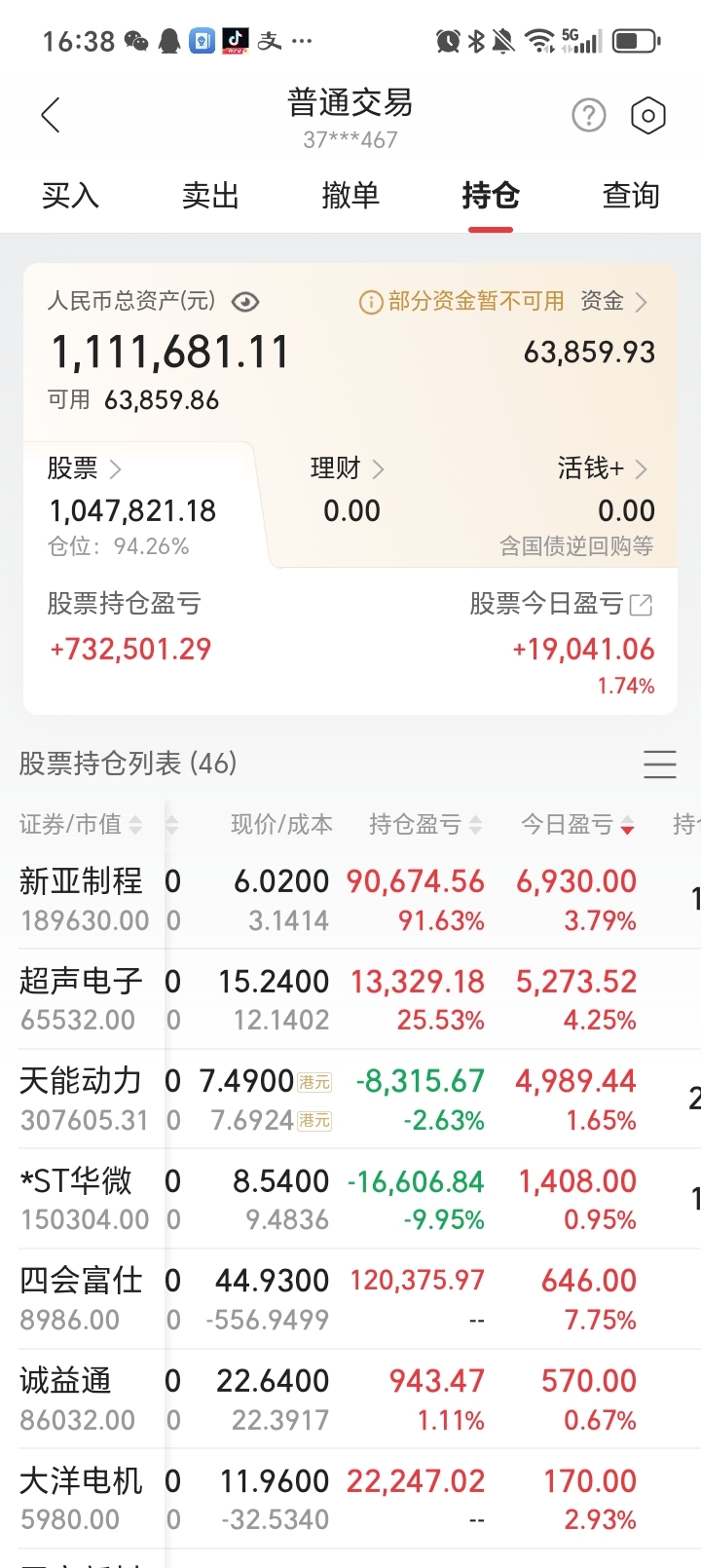701x1568 pixels.
Task: Switch to the 卖出 tab
Action: point(210,196)
